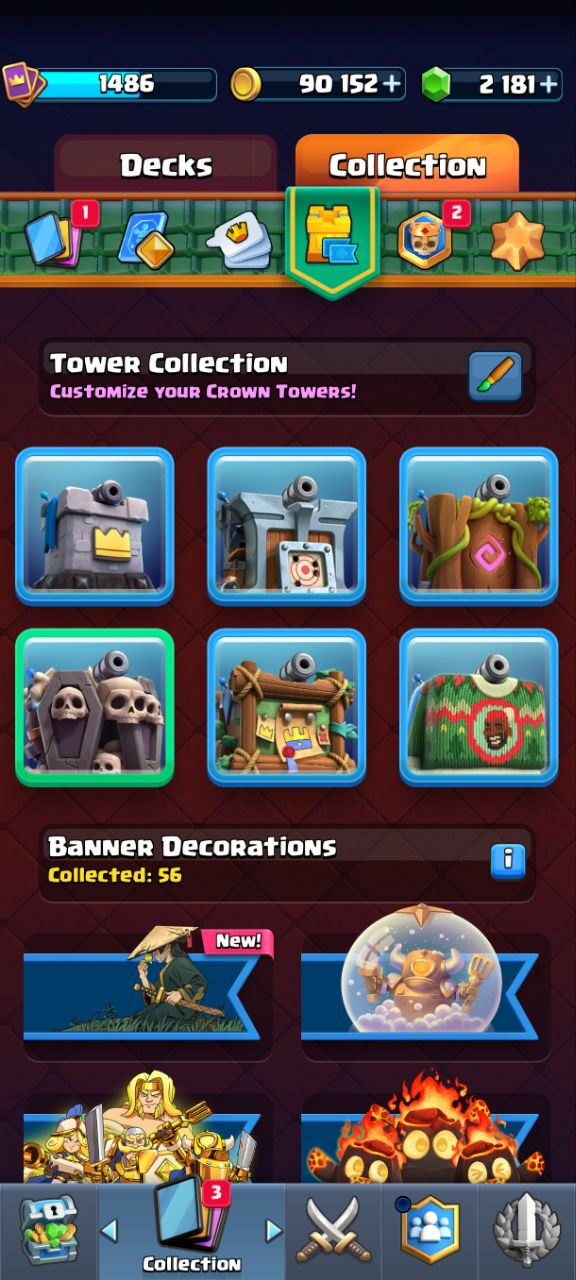
Task: Choose the green Christmas sweater tower skin
Action: [x=479, y=707]
